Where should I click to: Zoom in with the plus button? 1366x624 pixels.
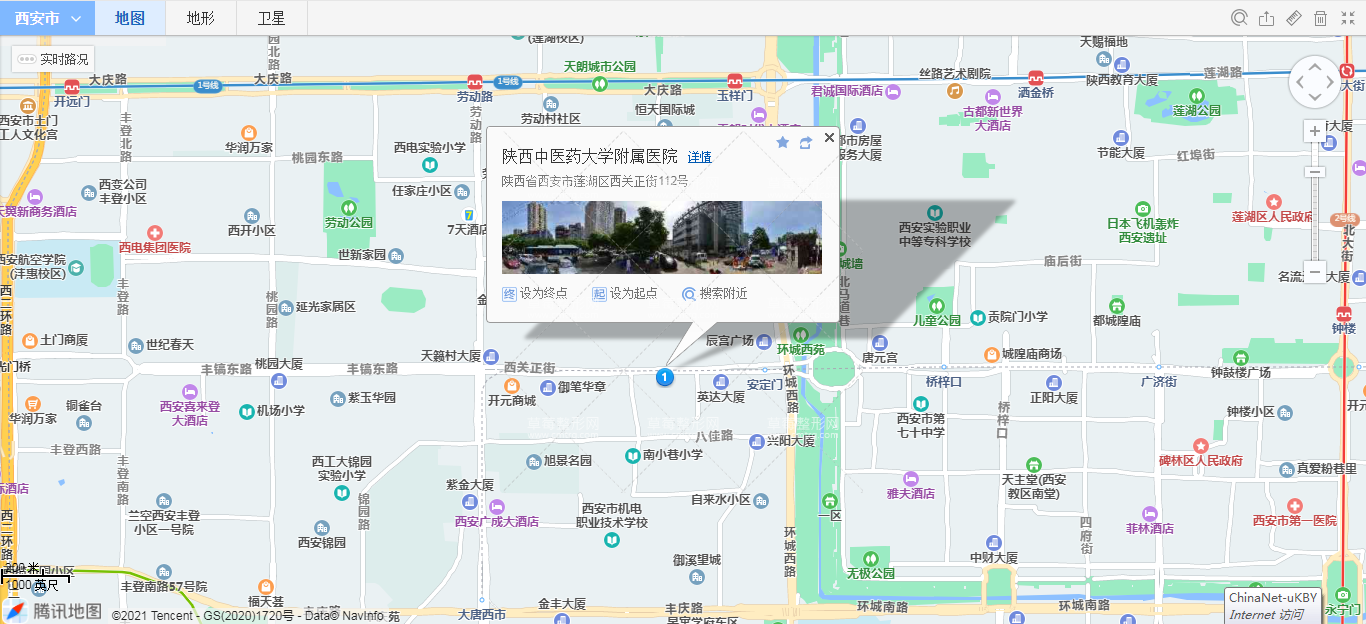click(1315, 131)
